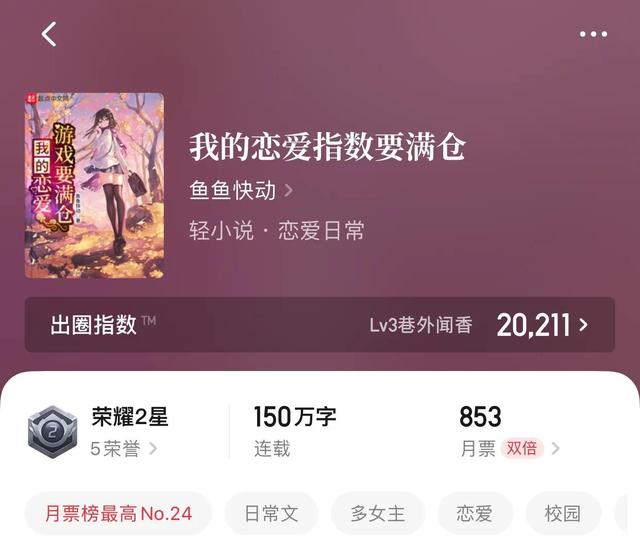Viewport: 640px width, 555px height.
Task: Open the 出圈指数 20,211 details
Action: (x=320, y=325)
